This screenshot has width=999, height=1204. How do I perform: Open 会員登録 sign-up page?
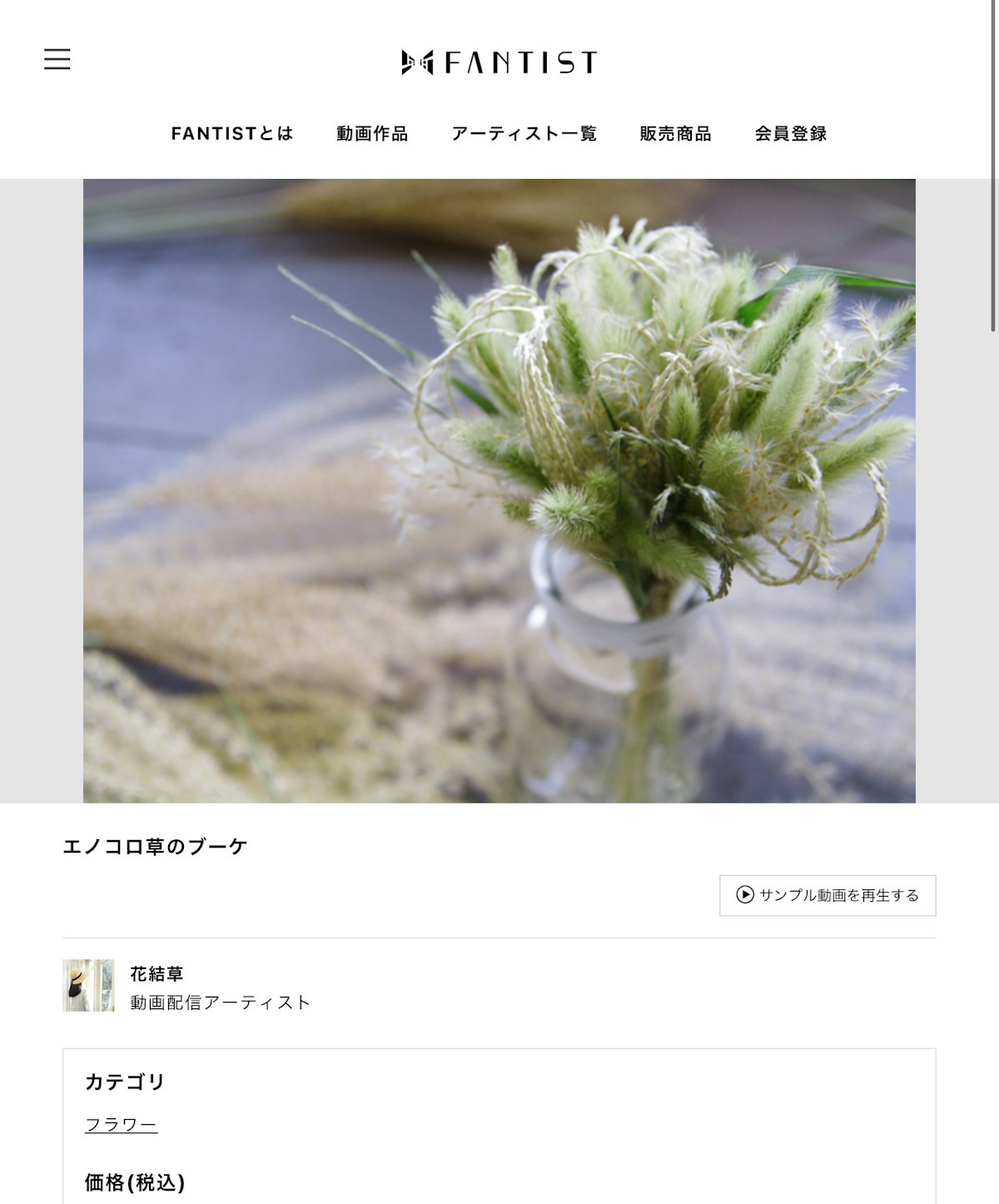(790, 133)
